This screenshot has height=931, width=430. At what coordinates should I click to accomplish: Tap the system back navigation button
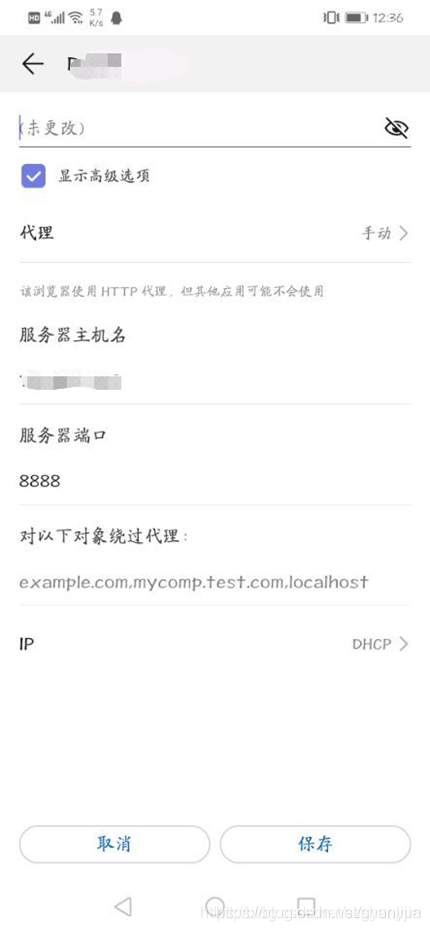123,907
